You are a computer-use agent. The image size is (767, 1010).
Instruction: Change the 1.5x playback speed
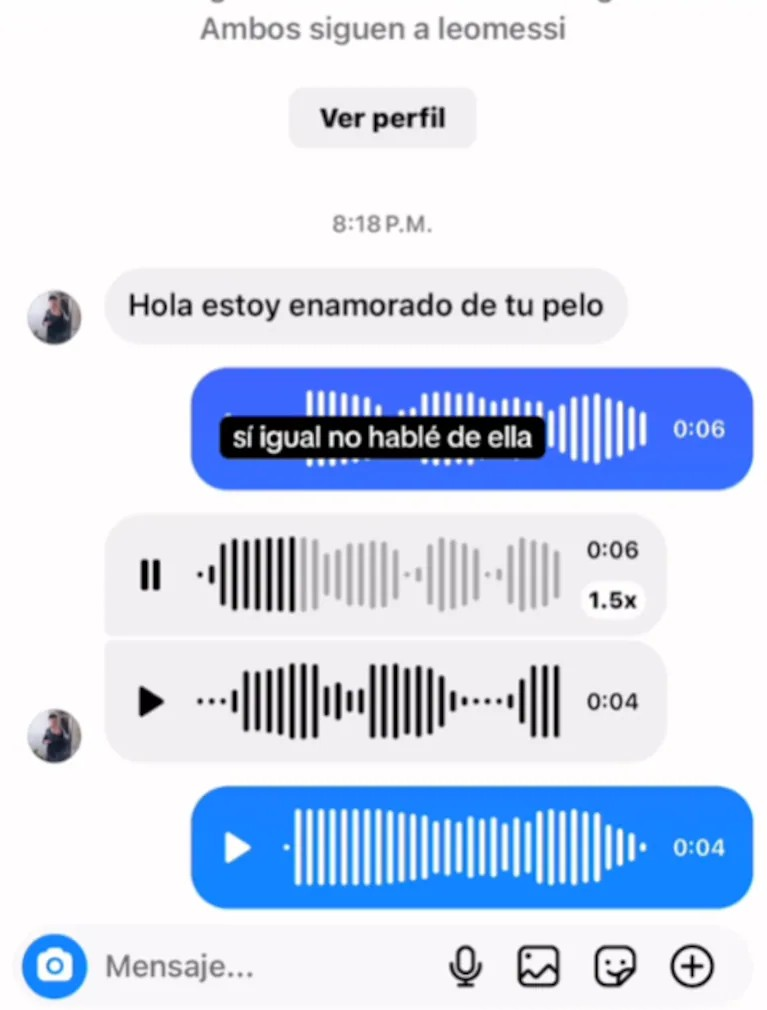click(x=612, y=600)
